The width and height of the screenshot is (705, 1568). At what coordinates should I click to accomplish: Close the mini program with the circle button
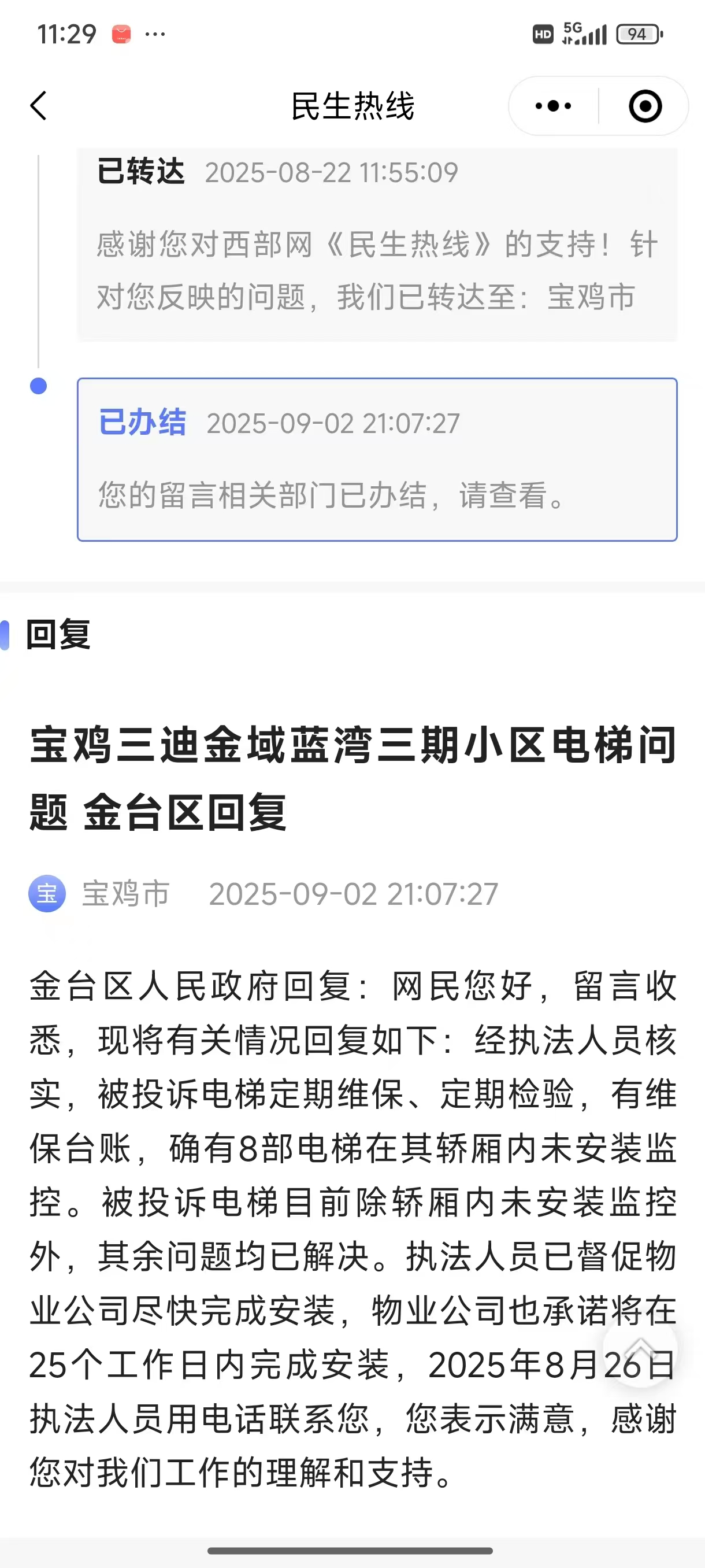pos(645,106)
